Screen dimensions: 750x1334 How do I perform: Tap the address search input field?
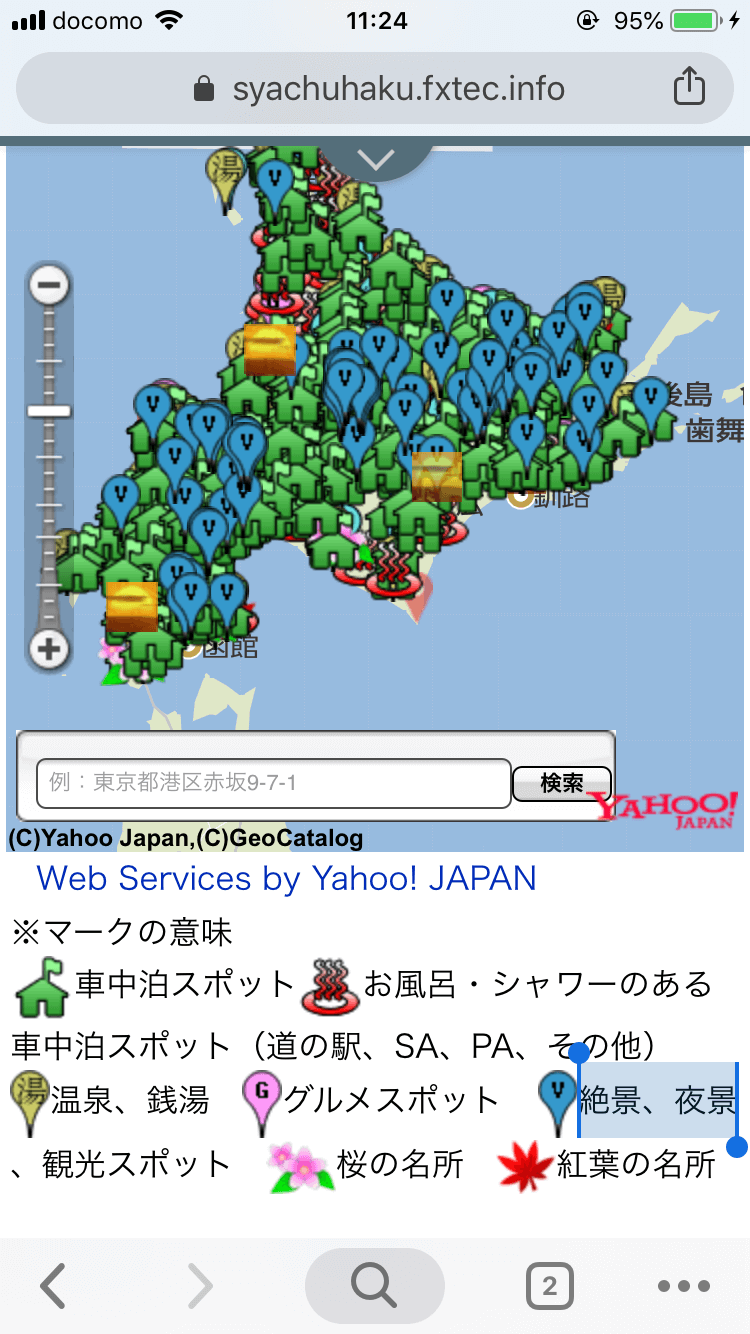[270, 783]
